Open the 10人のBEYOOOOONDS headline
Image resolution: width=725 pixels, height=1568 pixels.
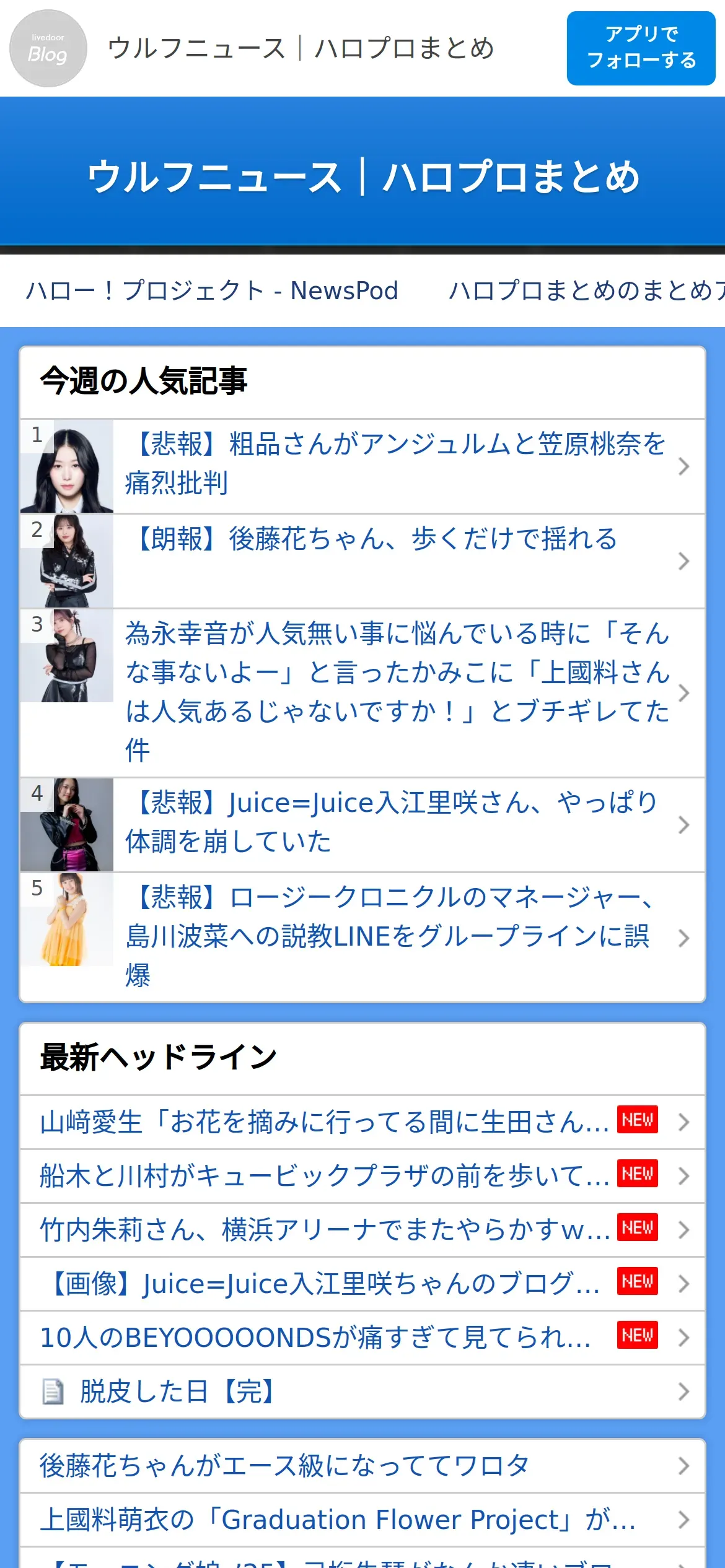point(316,1338)
